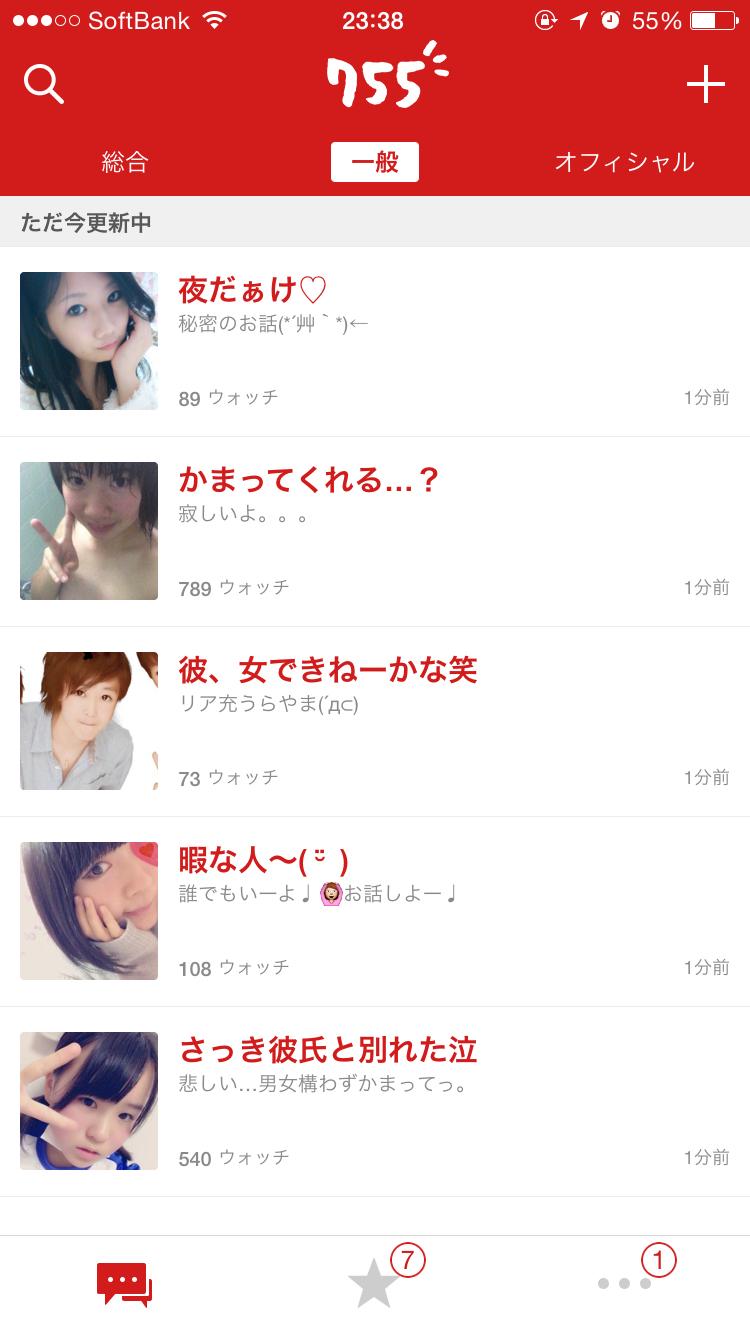Open the talk かまってくれる…？
The image size is (750, 1334).
tap(375, 532)
